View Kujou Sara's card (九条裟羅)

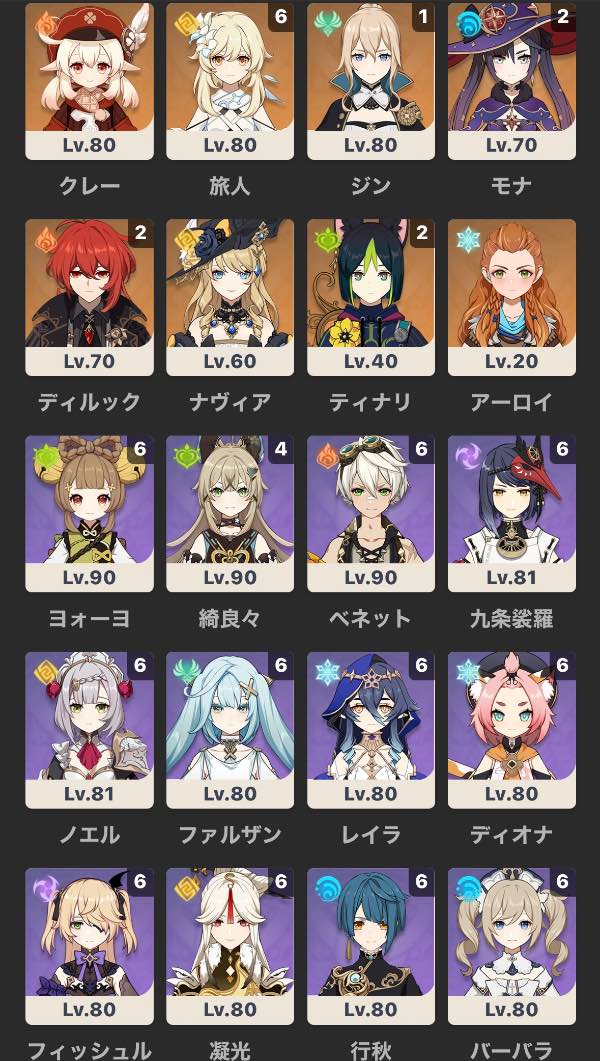(512, 513)
